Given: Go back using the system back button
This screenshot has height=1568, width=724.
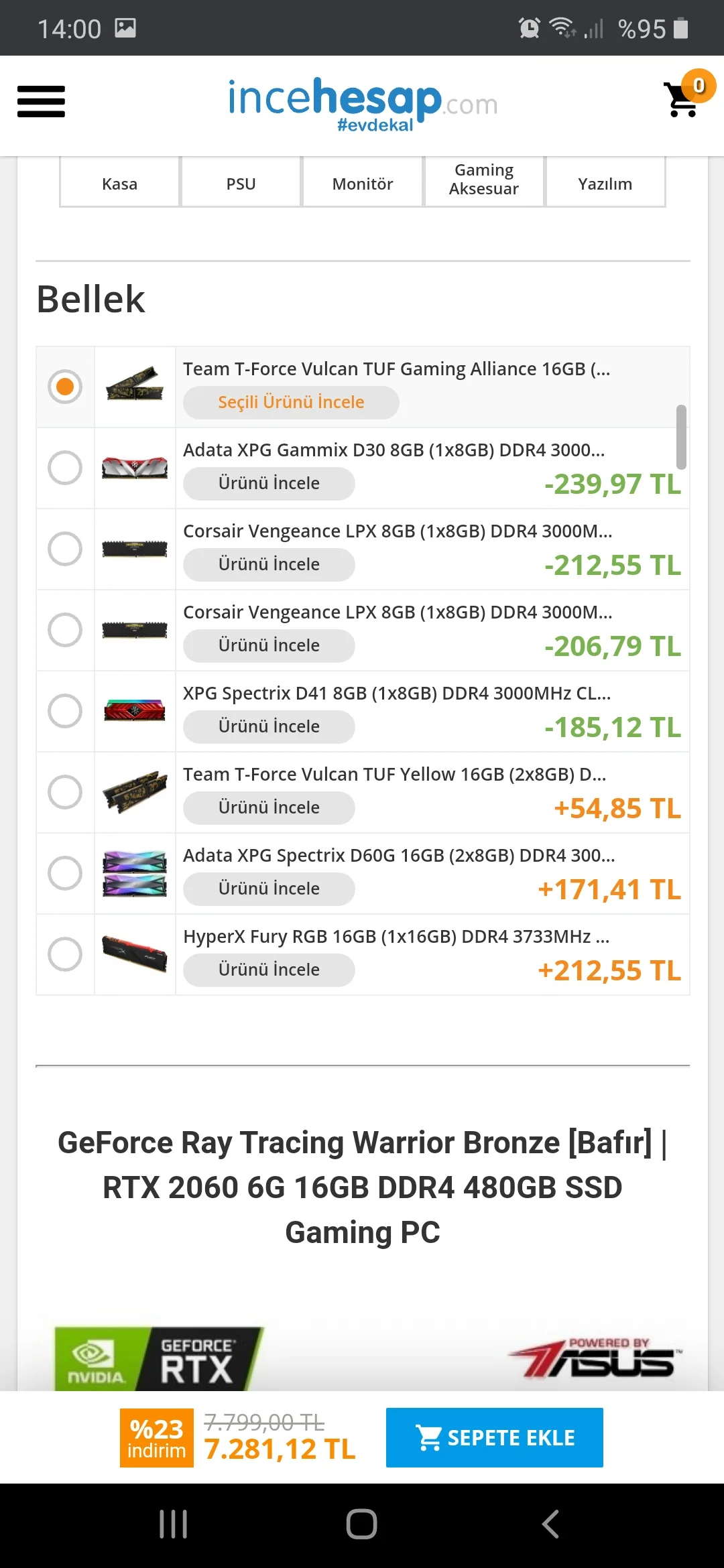Looking at the screenshot, I should point(550,1524).
